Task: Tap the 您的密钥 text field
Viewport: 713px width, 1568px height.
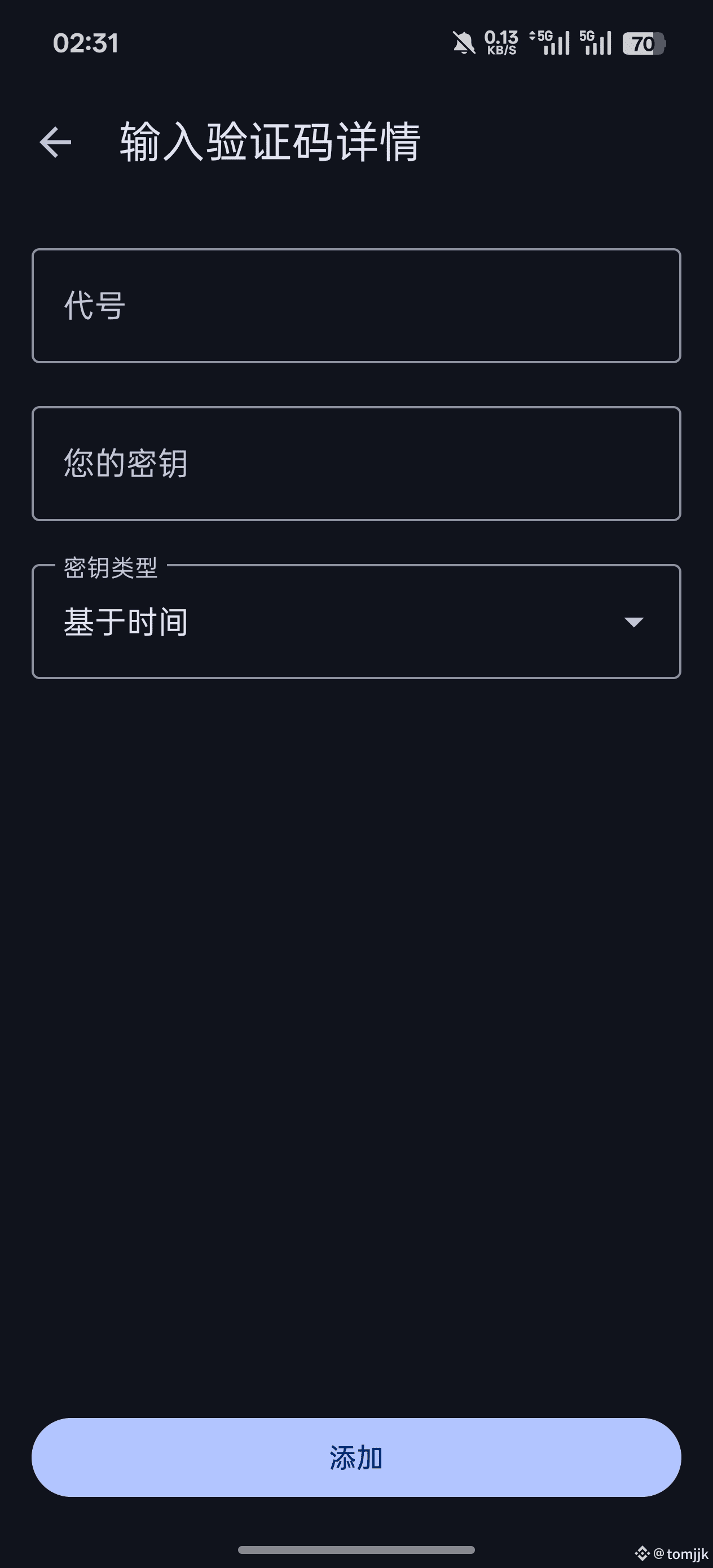Action: (x=356, y=463)
